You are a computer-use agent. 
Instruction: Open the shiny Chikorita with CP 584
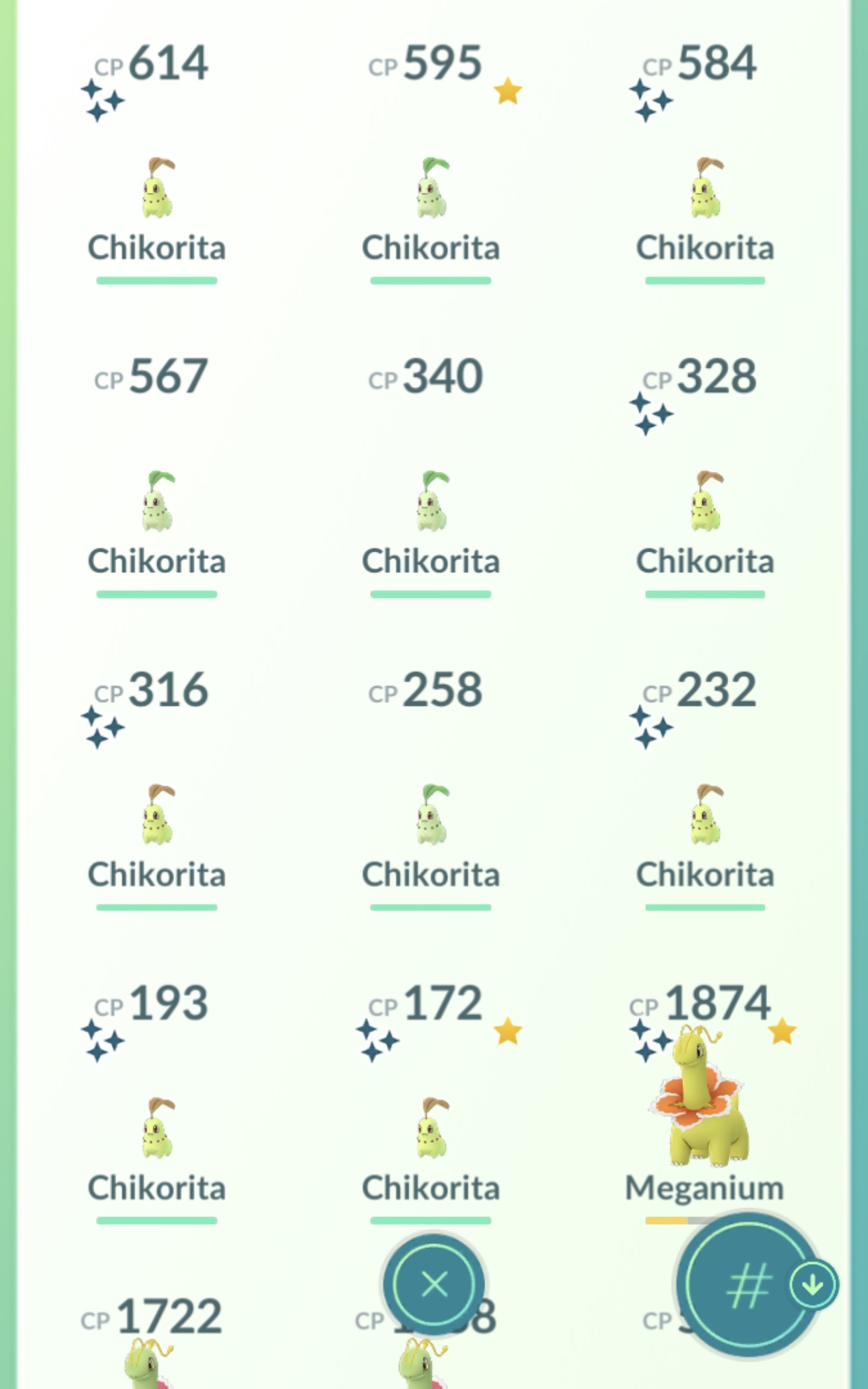[705, 189]
